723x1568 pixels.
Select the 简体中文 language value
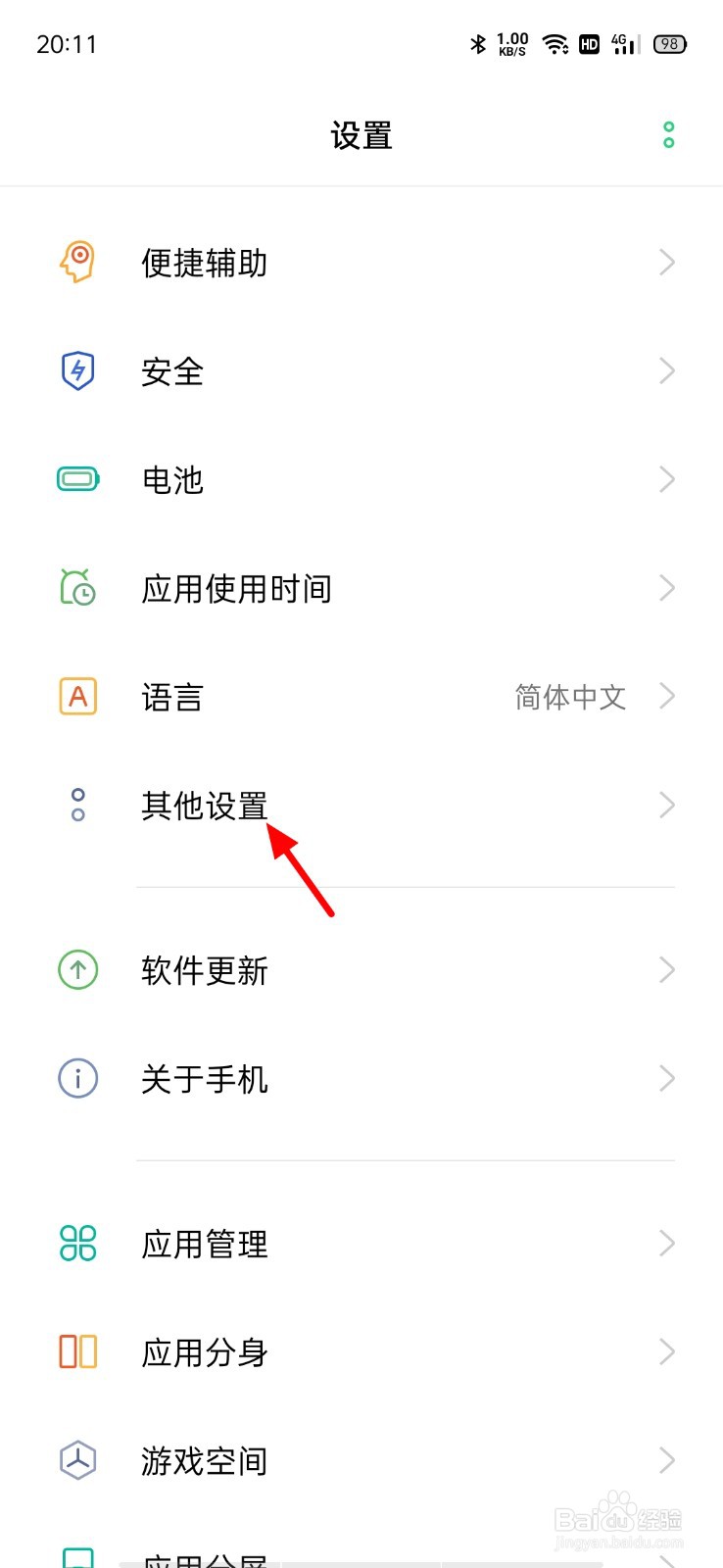571,697
